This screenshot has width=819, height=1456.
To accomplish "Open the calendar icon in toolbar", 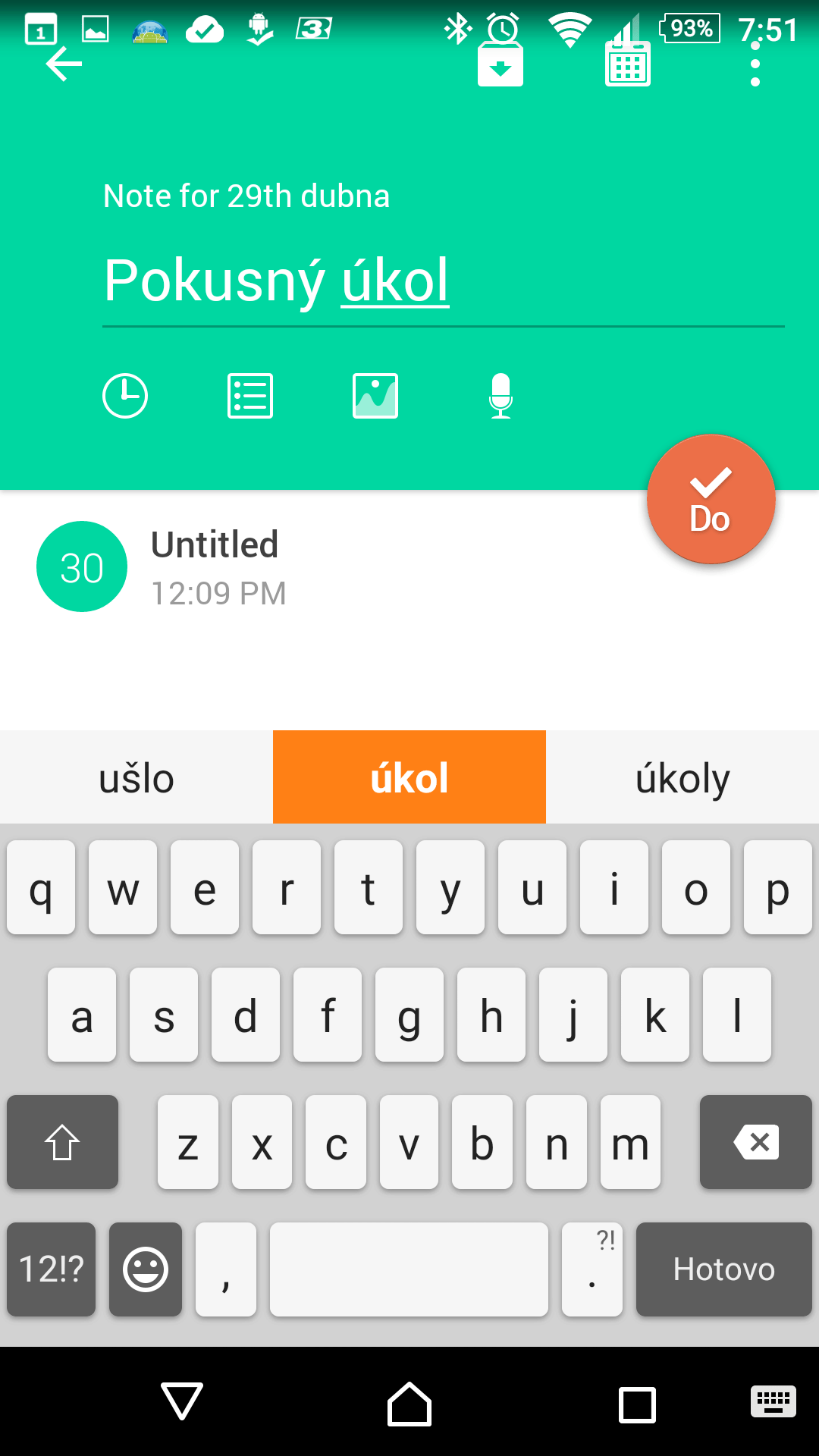I will tap(628, 64).
